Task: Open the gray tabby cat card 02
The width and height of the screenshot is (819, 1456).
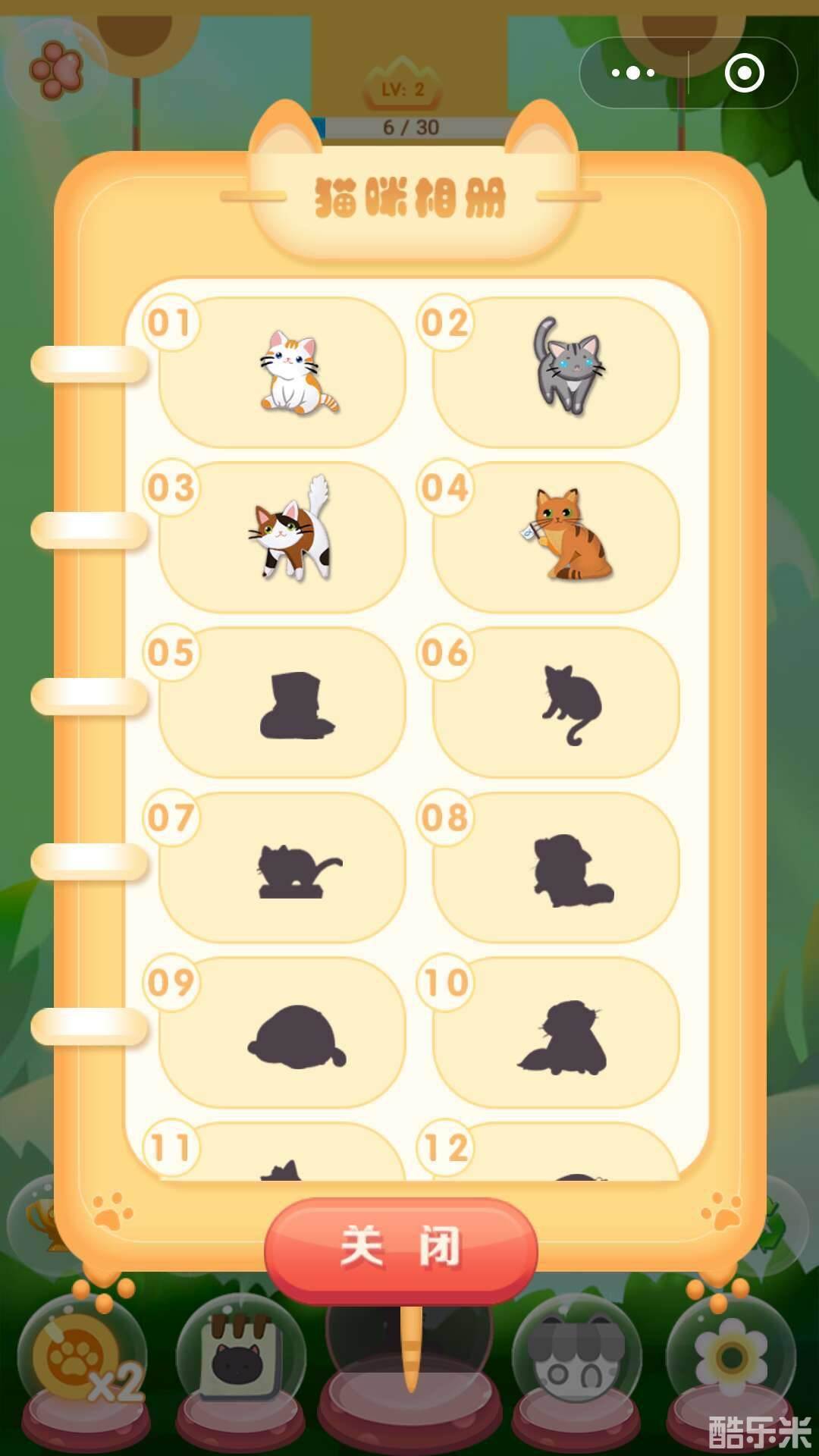Action: (556, 372)
